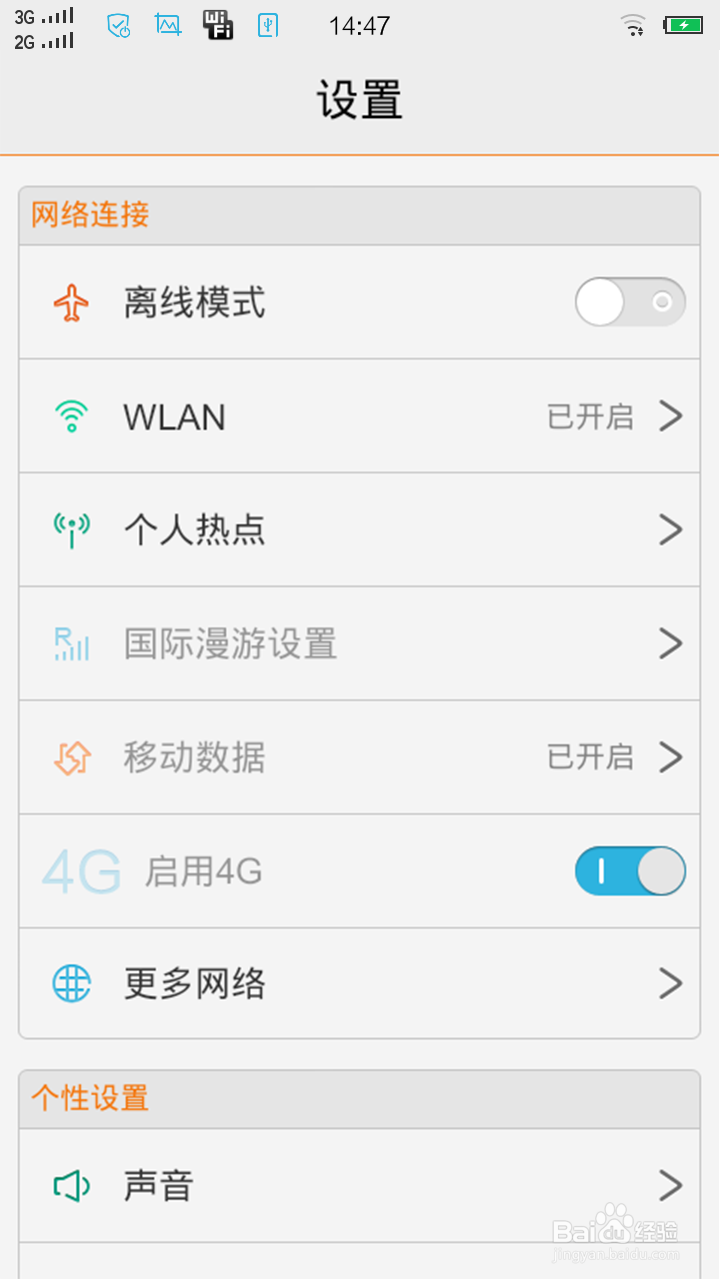This screenshot has width=720, height=1280.
Task: Open 更多网络 via its chevron
Action: coord(670,984)
